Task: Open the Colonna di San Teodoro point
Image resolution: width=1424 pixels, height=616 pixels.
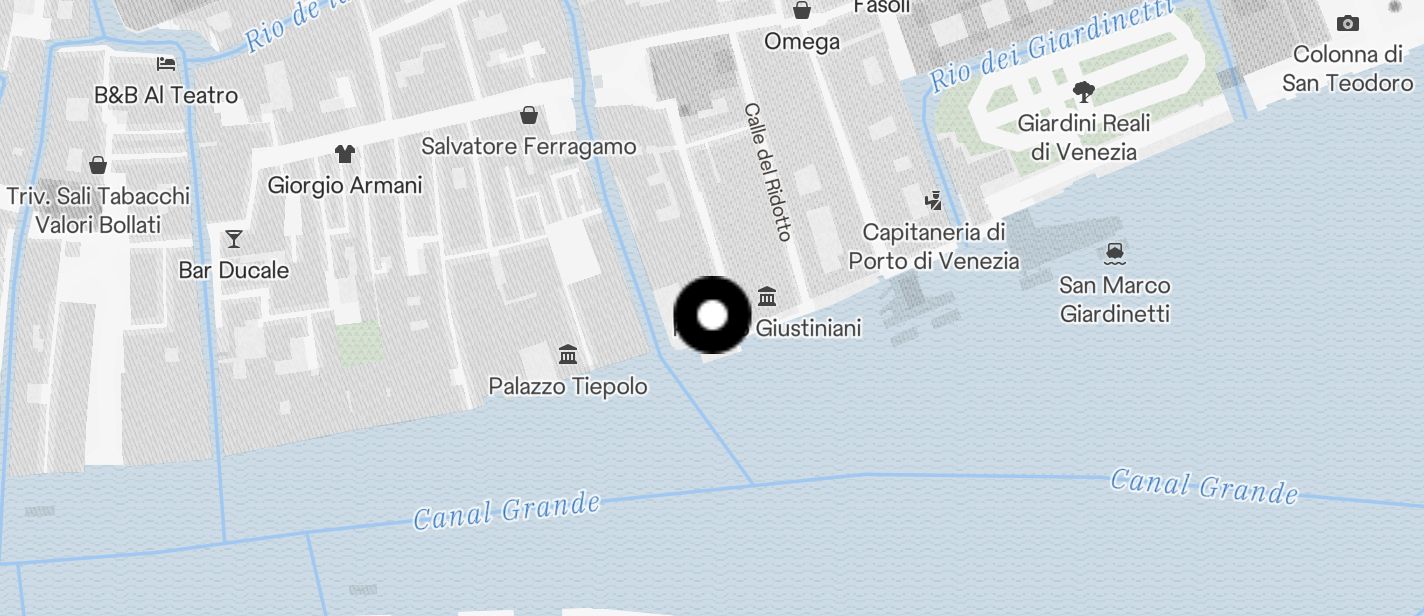Action: click(1347, 24)
